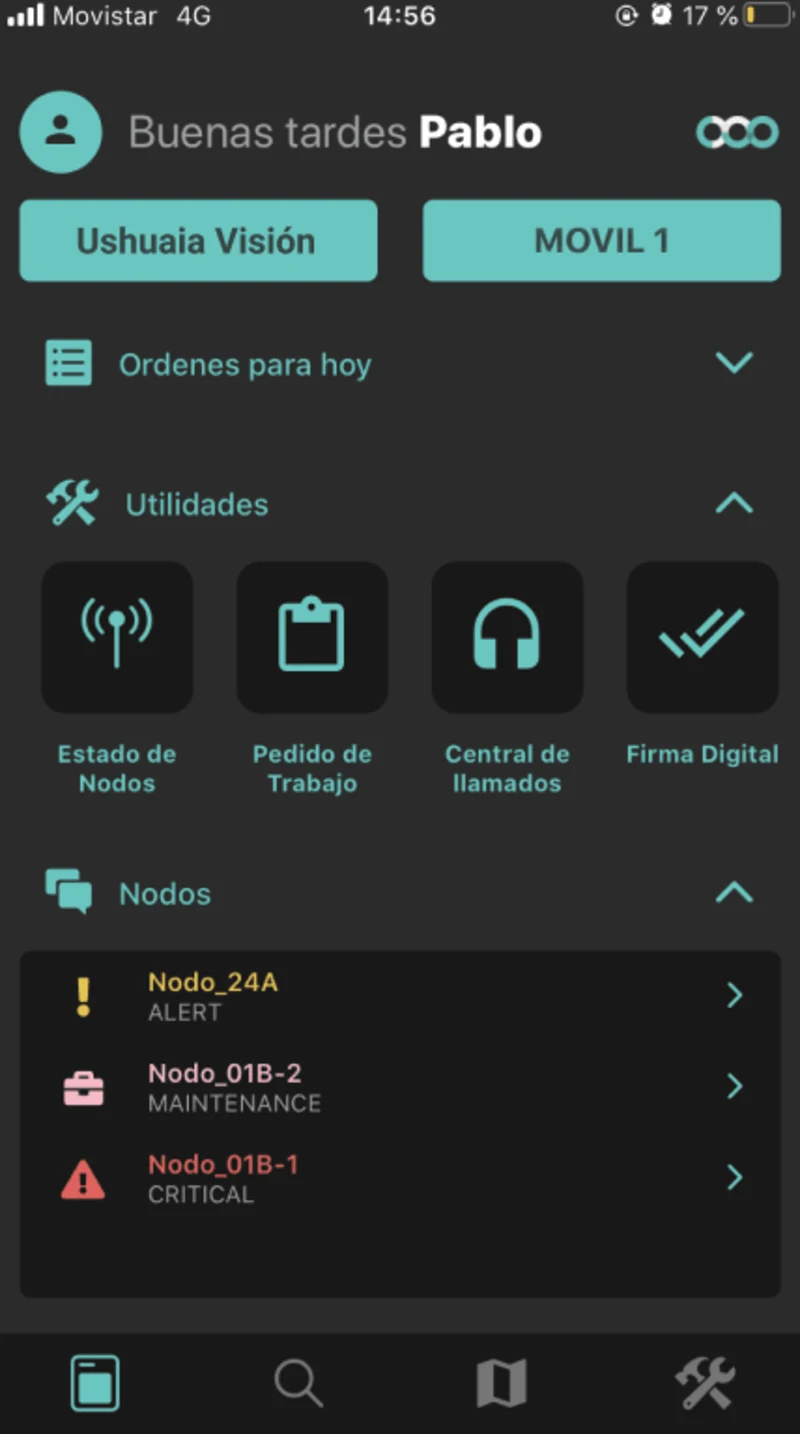Collapse the Utilidades section
This screenshot has width=800, height=1434.
734,503
